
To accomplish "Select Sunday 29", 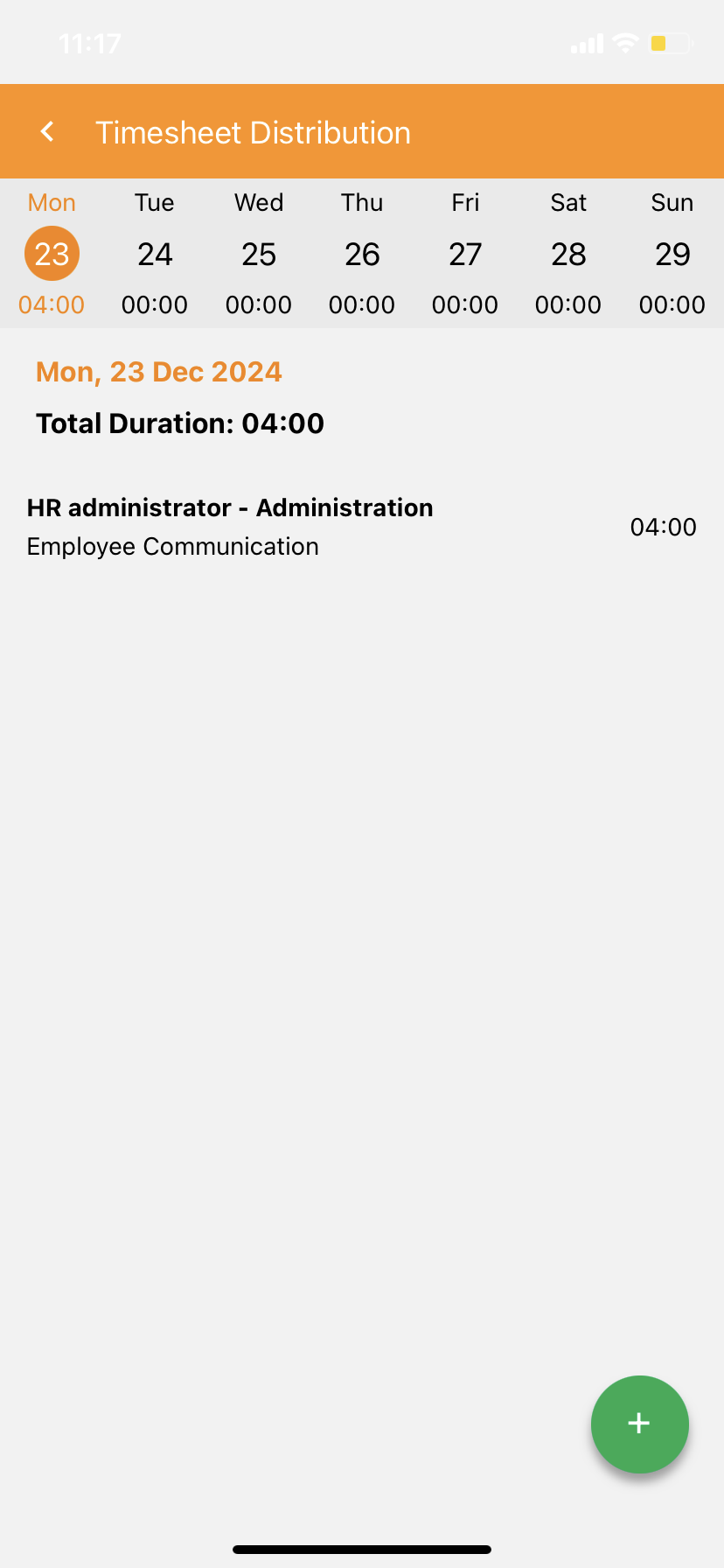I will click(672, 254).
